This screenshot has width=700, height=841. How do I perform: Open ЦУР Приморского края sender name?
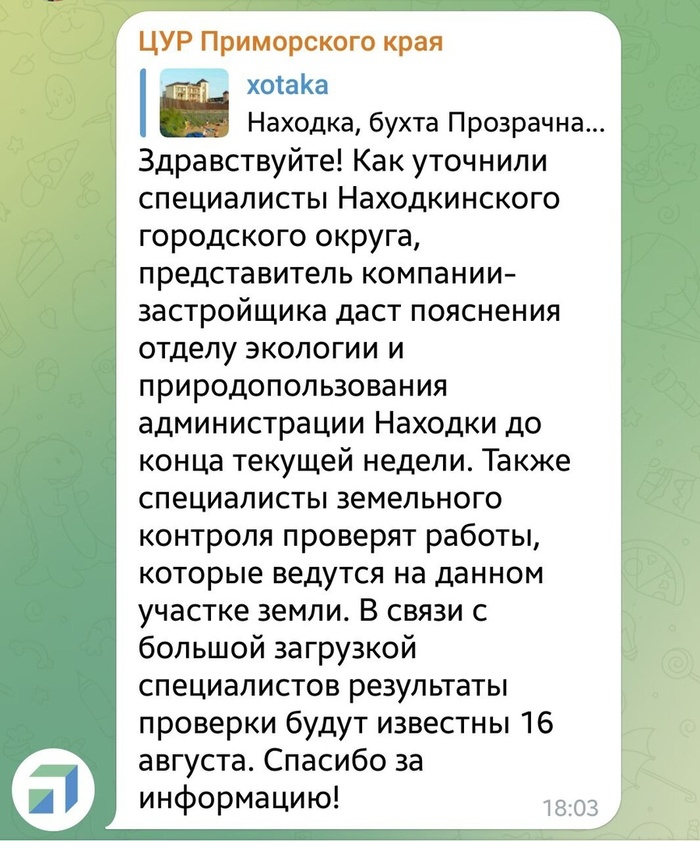click(292, 42)
